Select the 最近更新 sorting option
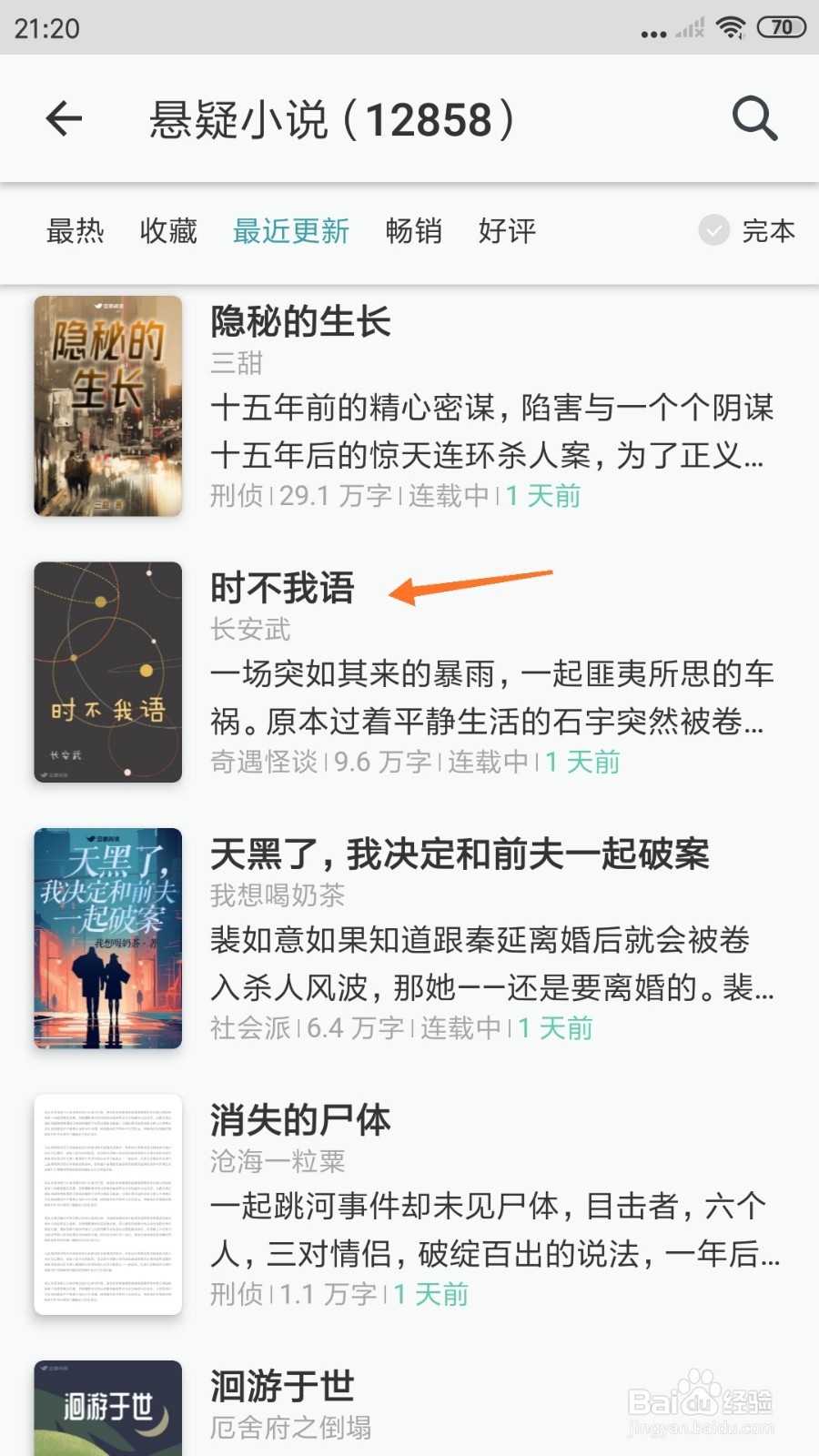This screenshot has height=1456, width=819. click(292, 232)
